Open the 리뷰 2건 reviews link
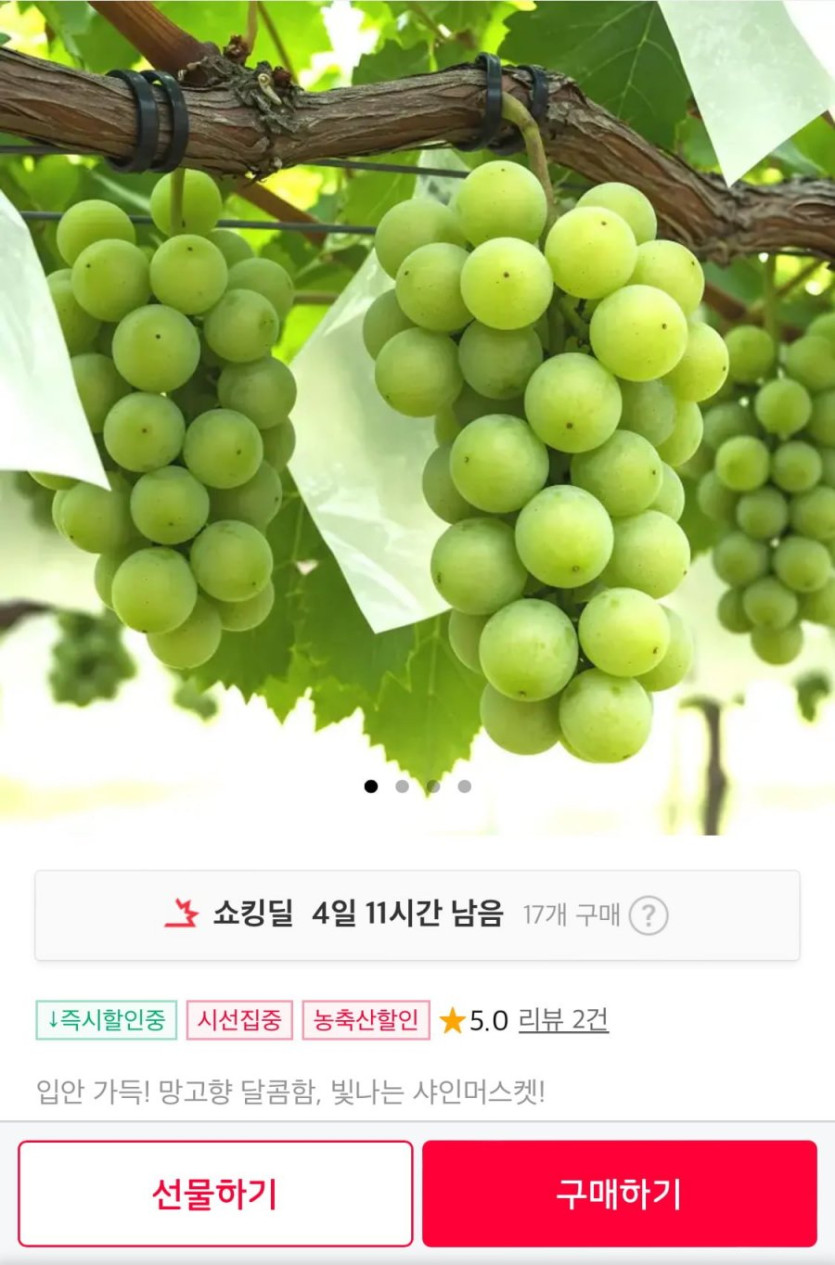Viewport: 835px width, 1265px height. [x=563, y=1020]
